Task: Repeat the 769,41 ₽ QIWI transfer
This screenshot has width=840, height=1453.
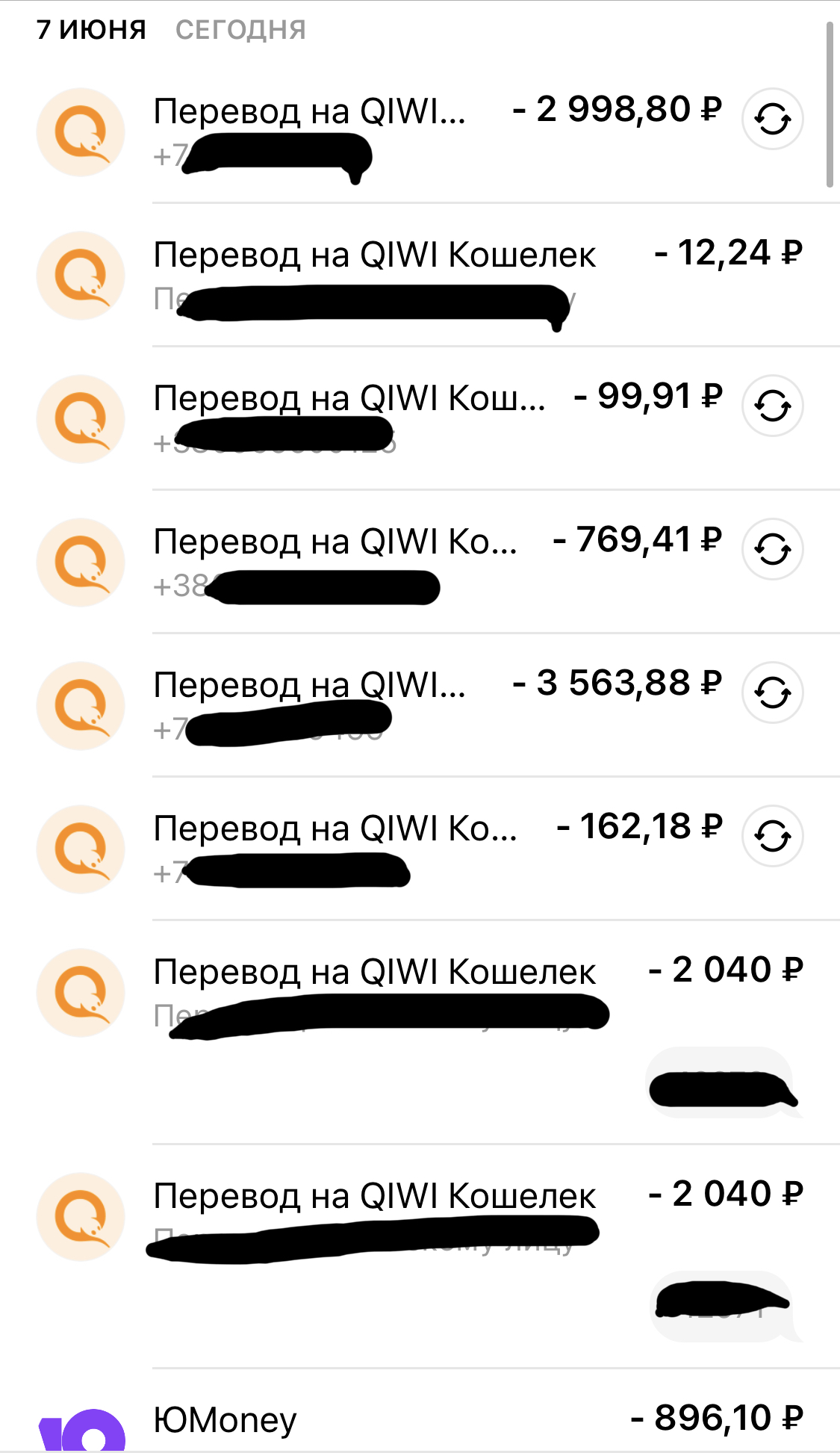Action: [772, 549]
